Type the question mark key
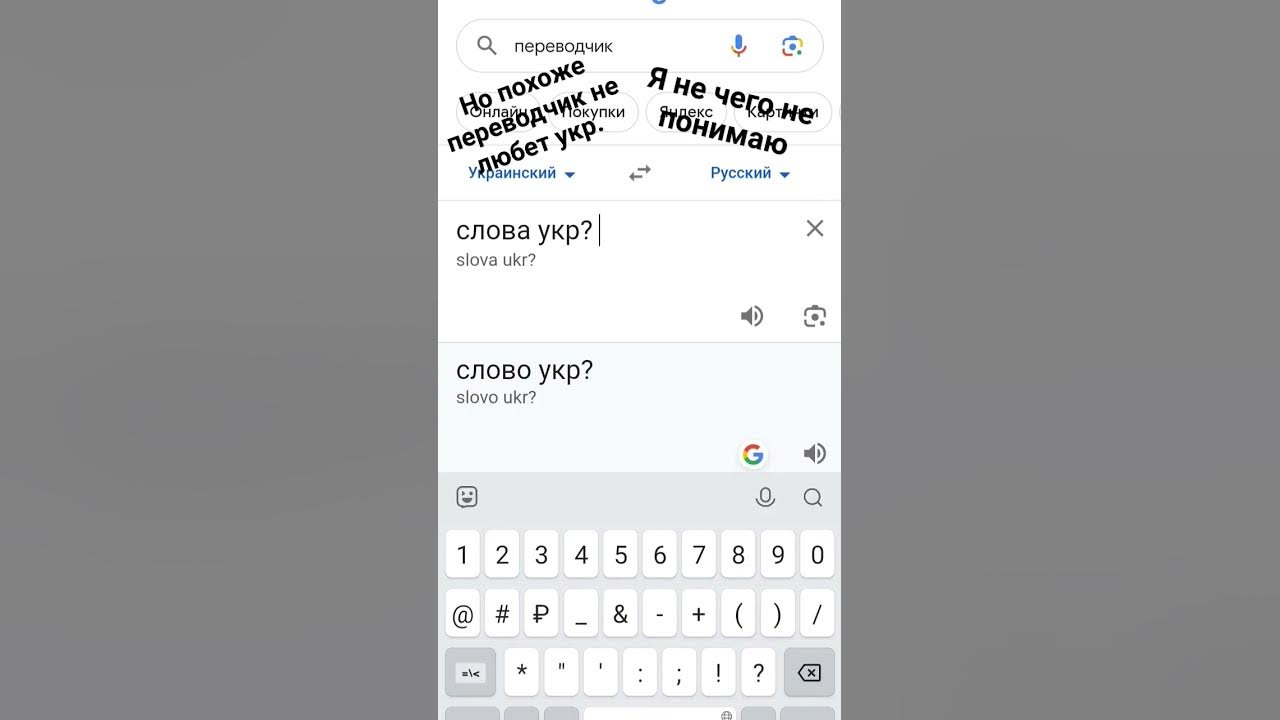This screenshot has width=1280, height=720. point(759,673)
